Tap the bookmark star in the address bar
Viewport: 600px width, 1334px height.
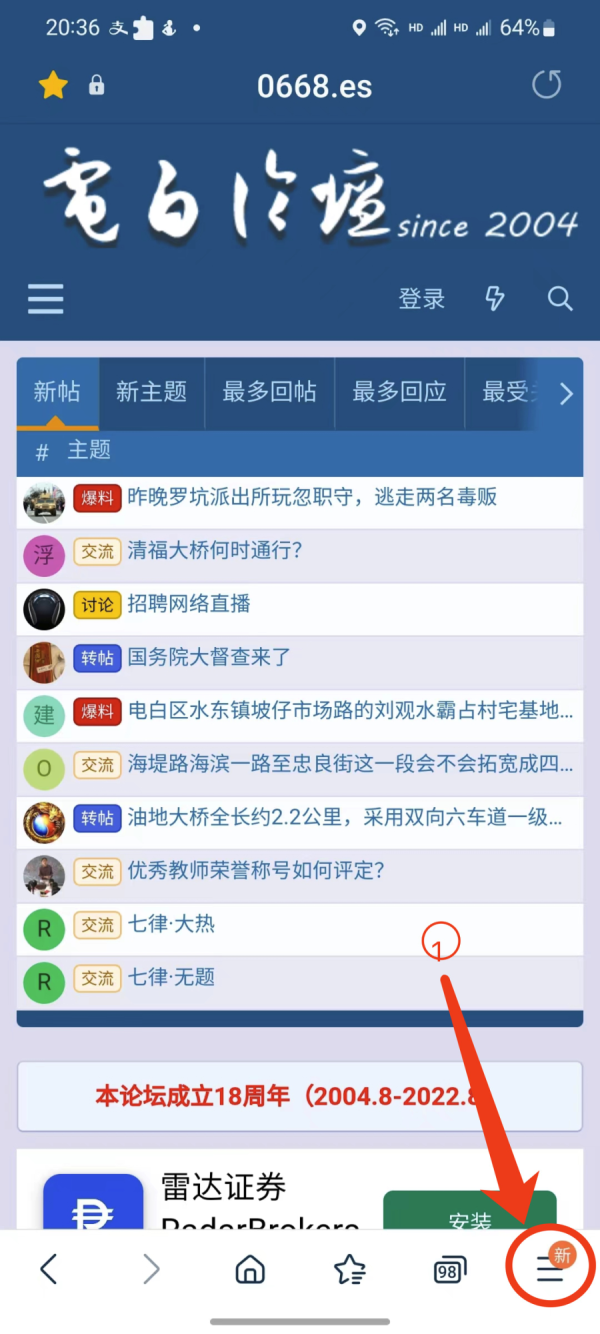[x=53, y=86]
